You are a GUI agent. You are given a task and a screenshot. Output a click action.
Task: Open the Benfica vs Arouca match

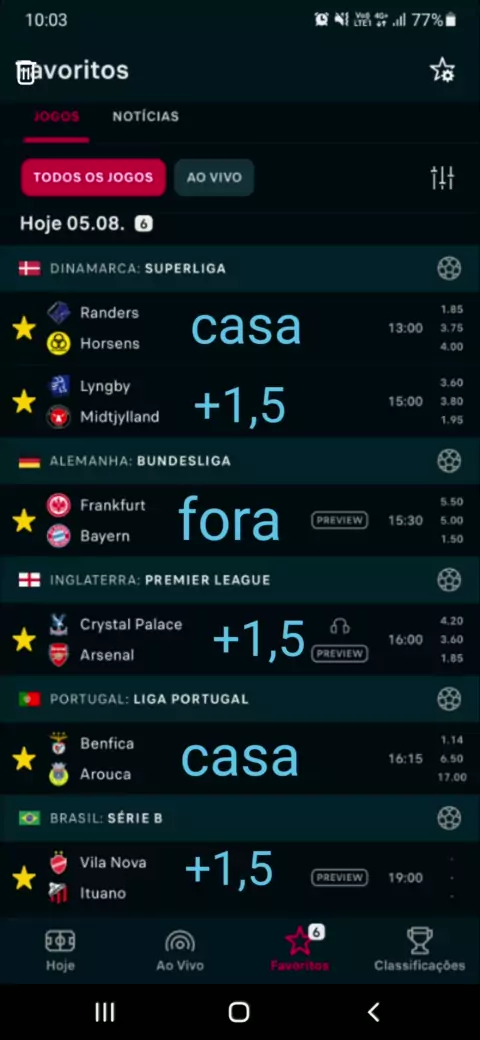point(240,759)
